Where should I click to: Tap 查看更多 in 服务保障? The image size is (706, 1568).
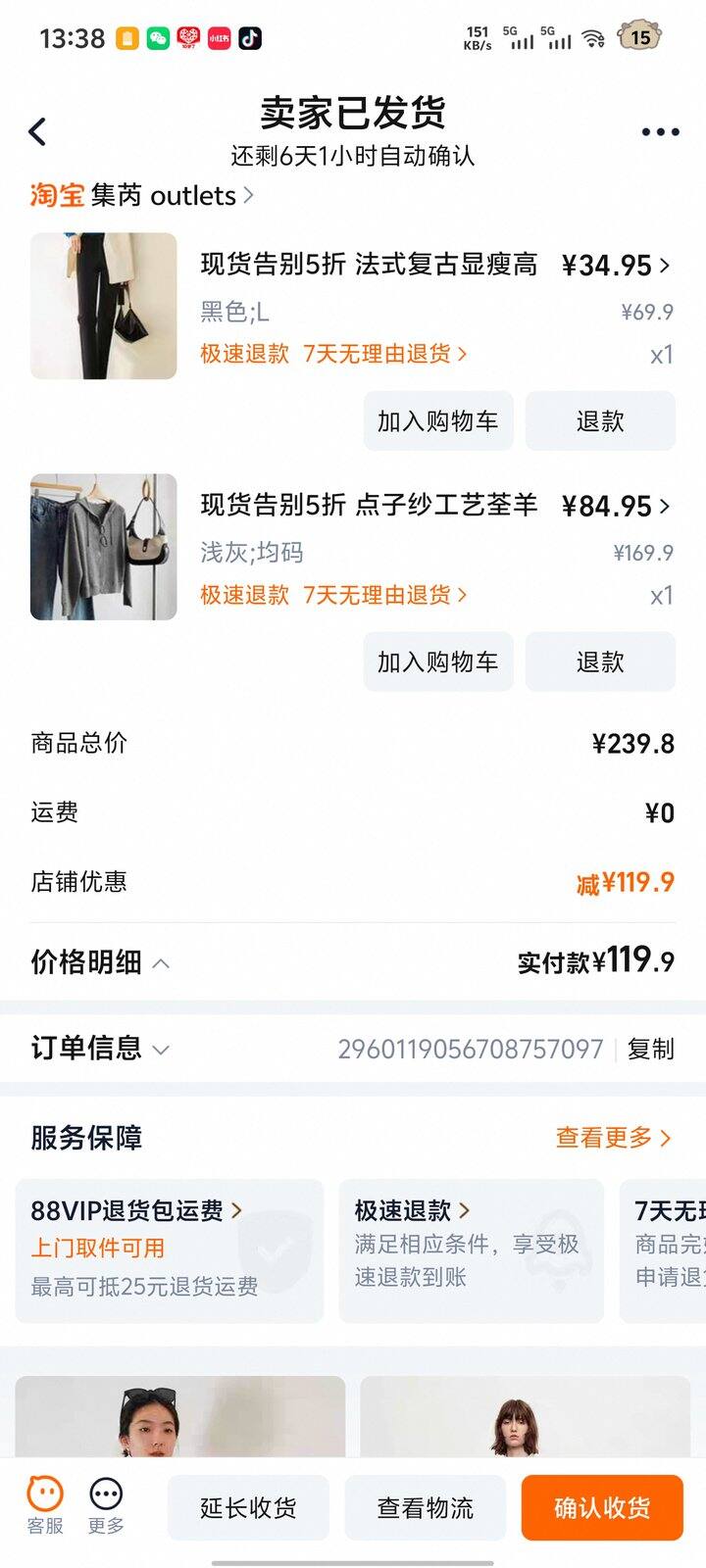pyautogui.click(x=613, y=1138)
